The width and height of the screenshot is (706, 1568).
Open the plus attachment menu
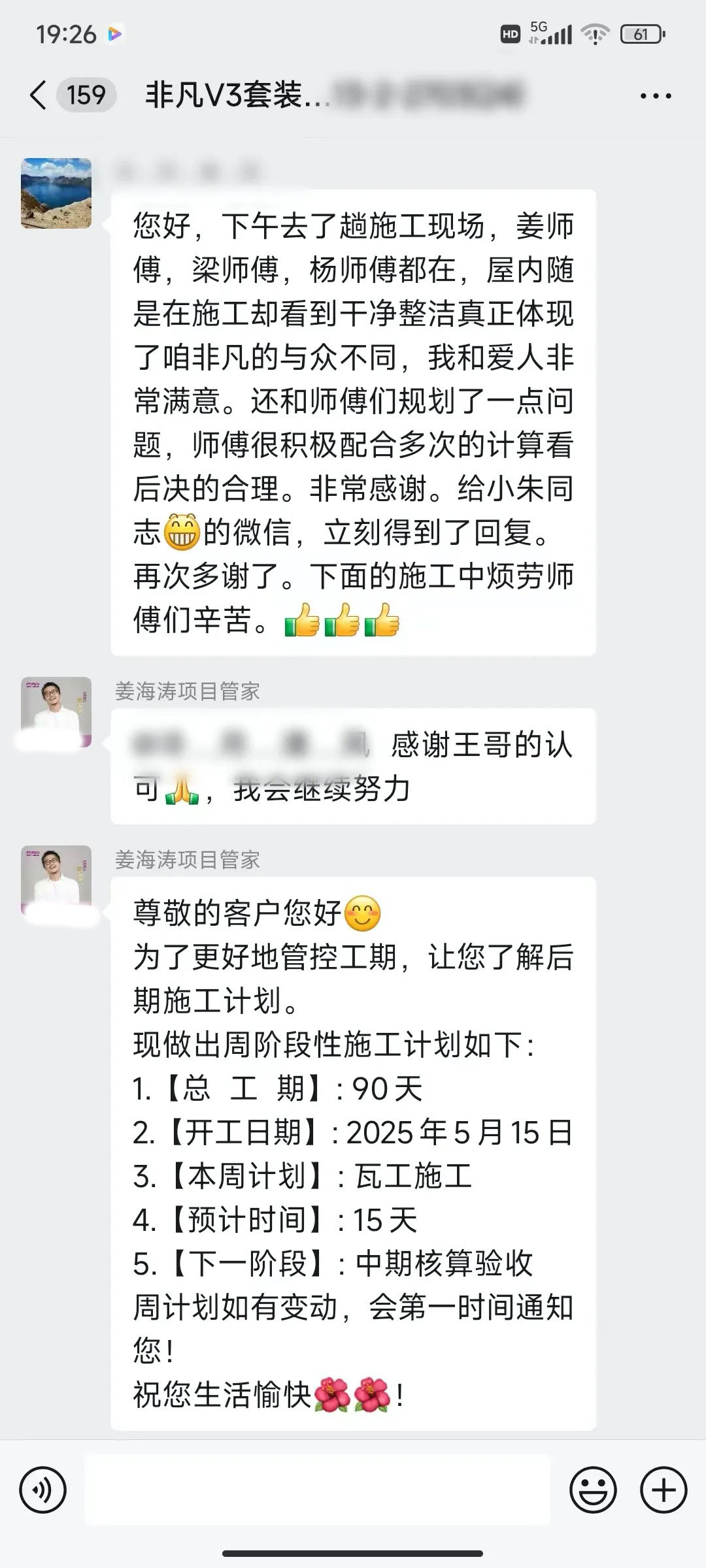664,1490
